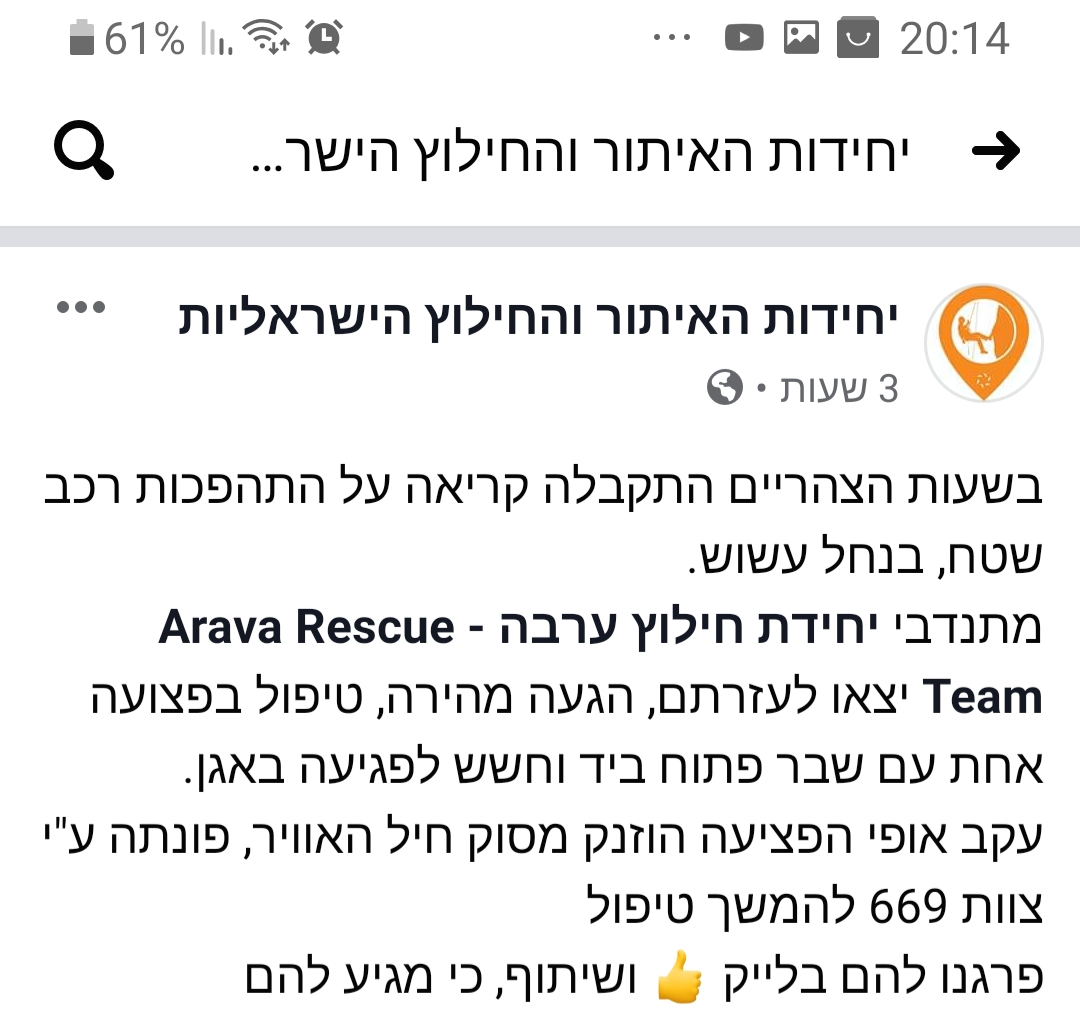The width and height of the screenshot is (1080, 1020).
Task: Open tagged page יחידת חילוץ ערבה - Arava Rescue Team
Action: (x=600, y=628)
